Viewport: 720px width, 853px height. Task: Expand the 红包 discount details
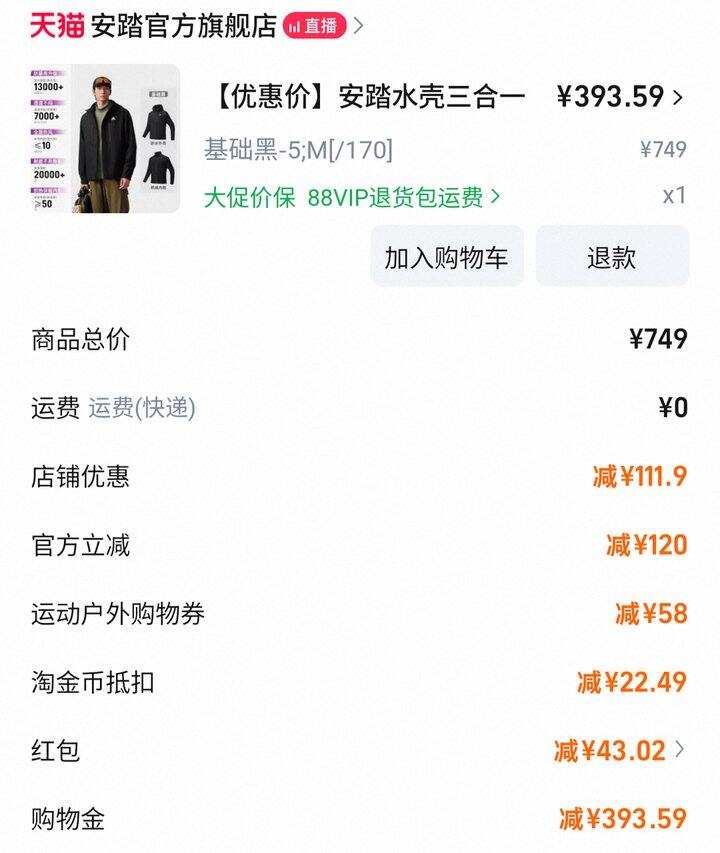click(620, 750)
